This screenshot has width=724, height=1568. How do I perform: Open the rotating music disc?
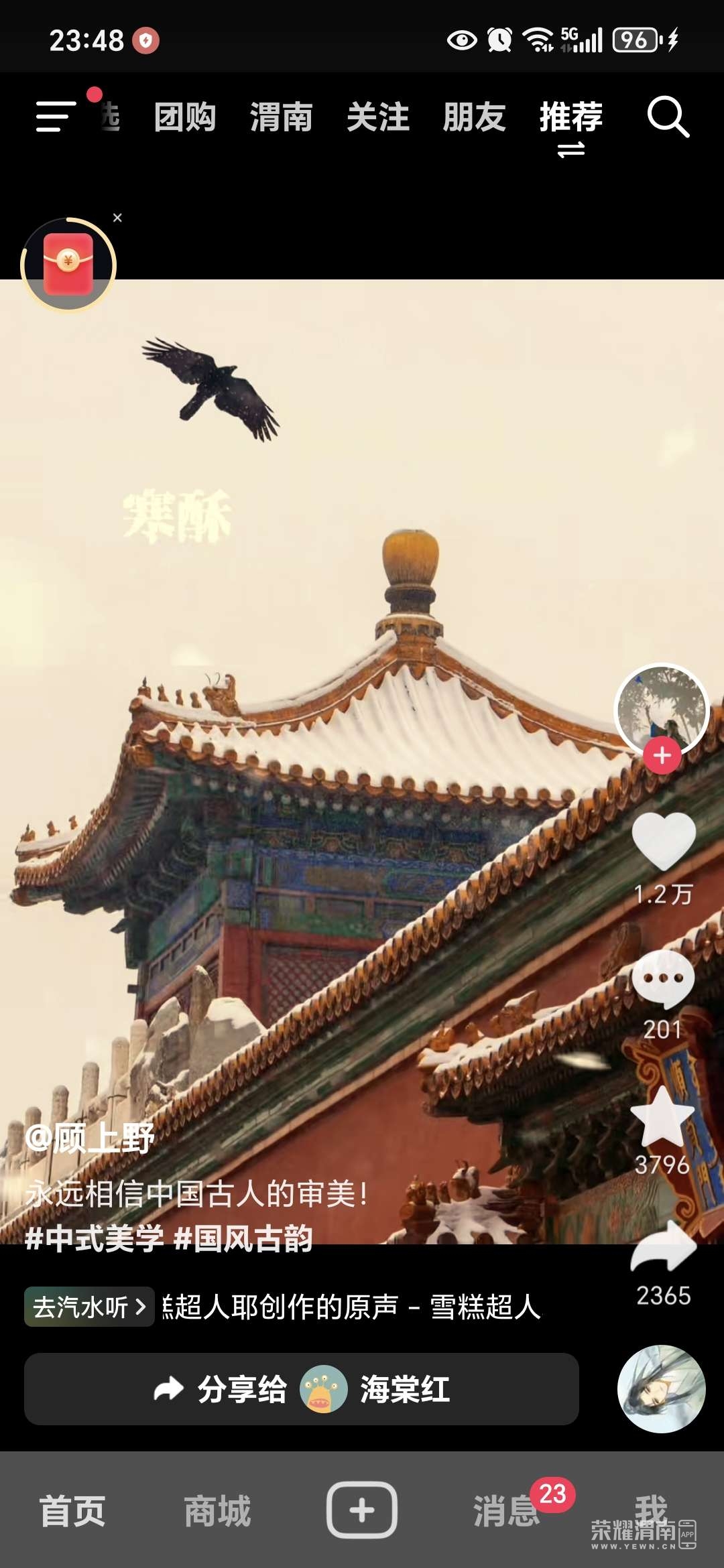[661, 1389]
